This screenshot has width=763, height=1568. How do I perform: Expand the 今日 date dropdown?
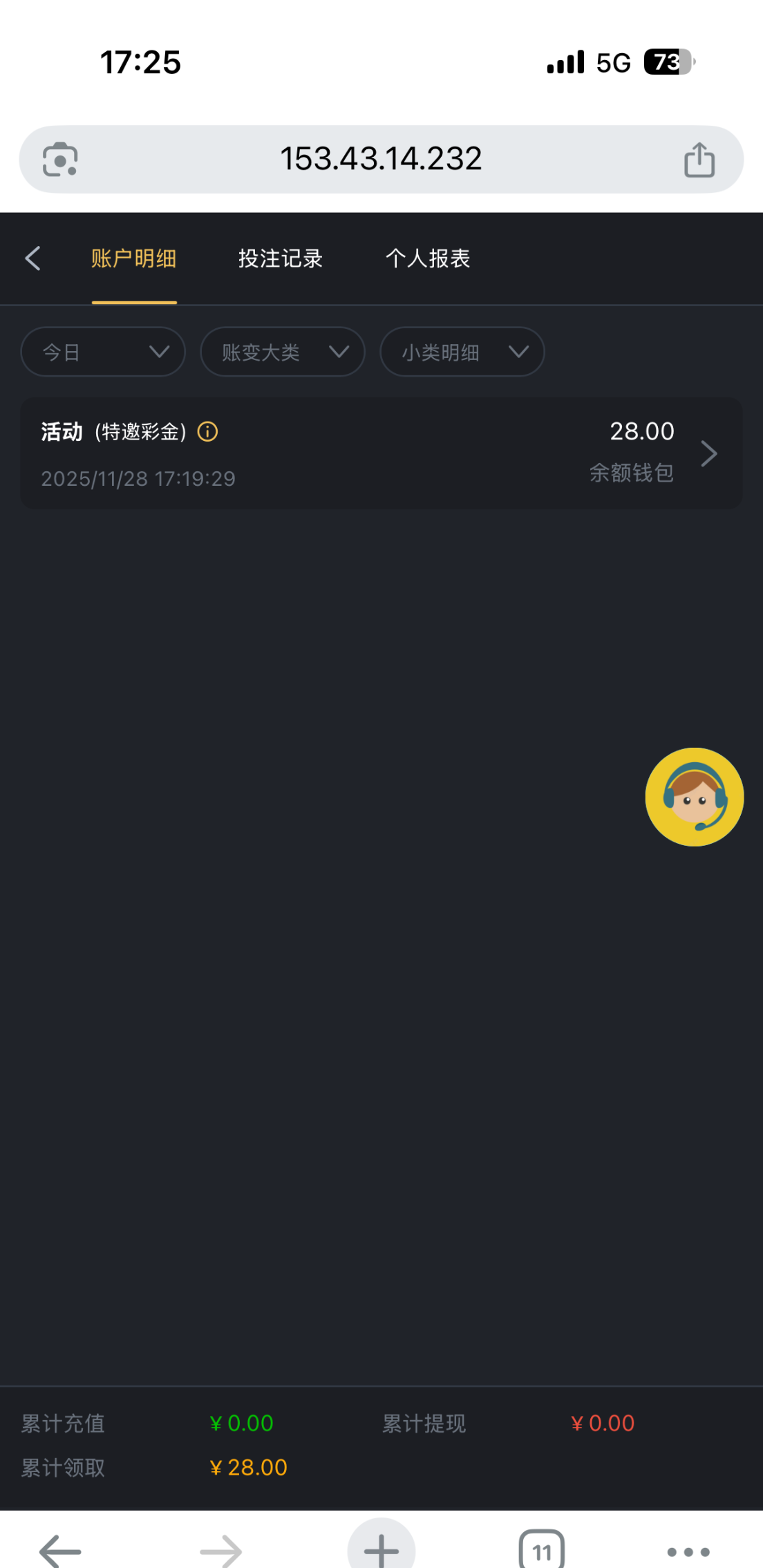tap(103, 352)
